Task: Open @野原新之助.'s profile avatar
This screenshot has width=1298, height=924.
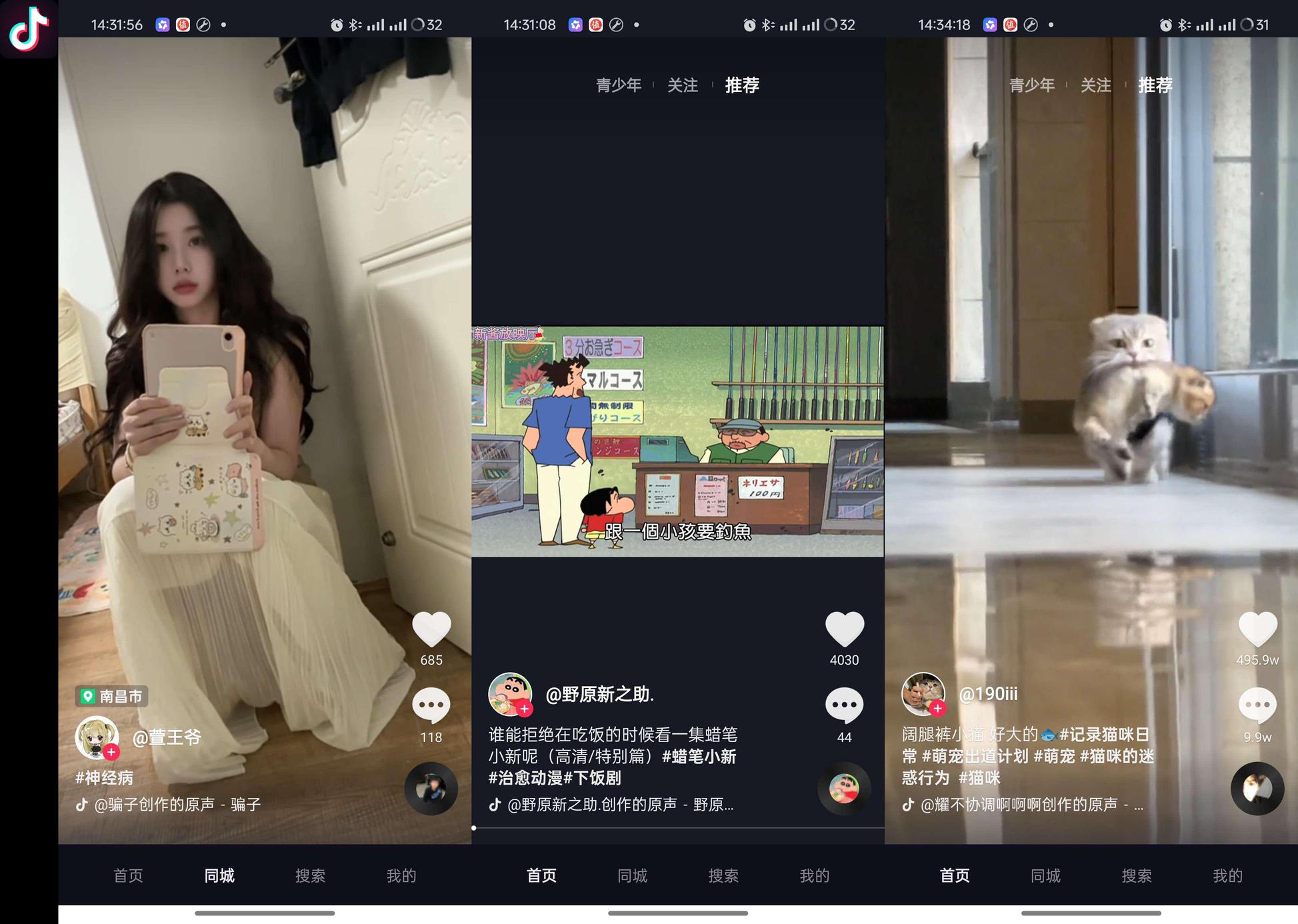Action: (x=509, y=693)
